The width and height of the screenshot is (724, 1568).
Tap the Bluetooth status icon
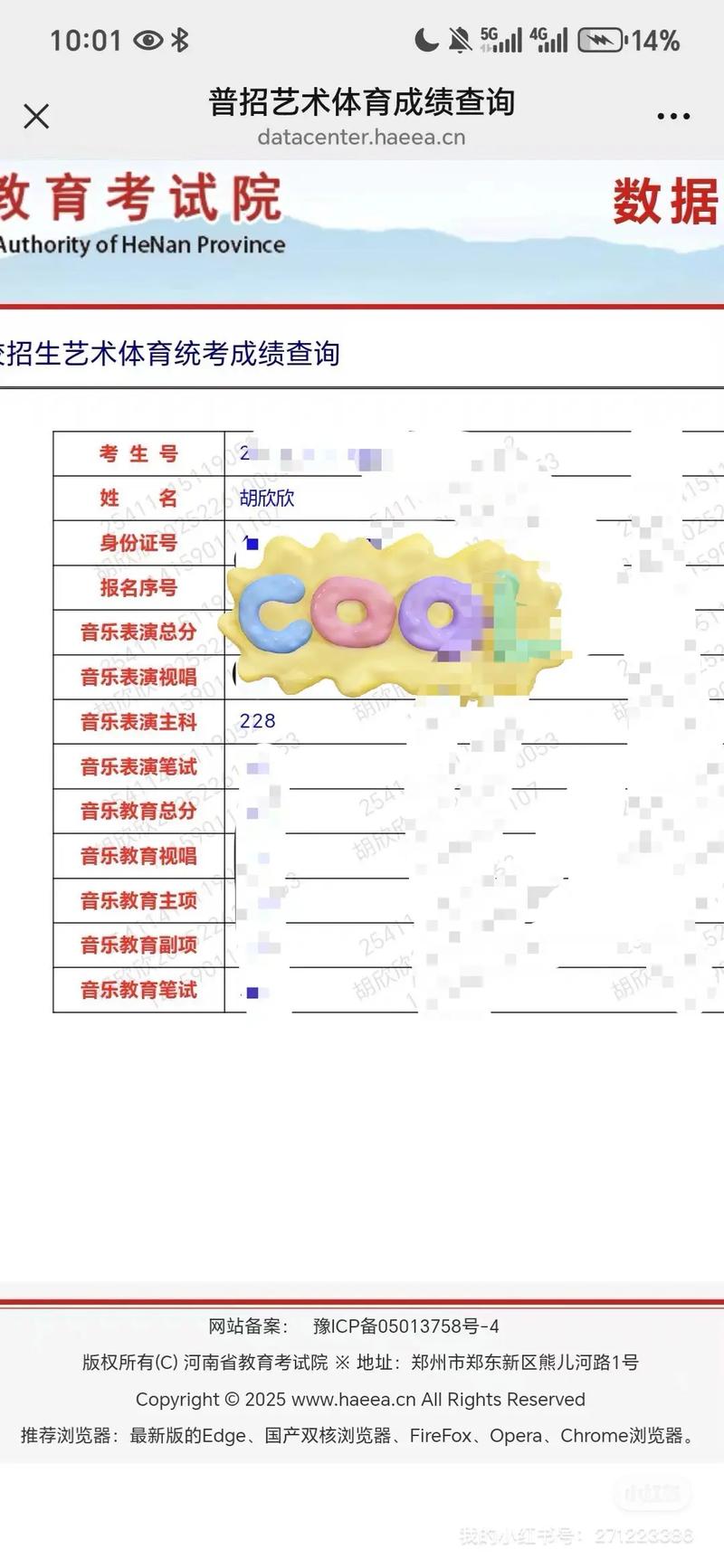point(179,38)
